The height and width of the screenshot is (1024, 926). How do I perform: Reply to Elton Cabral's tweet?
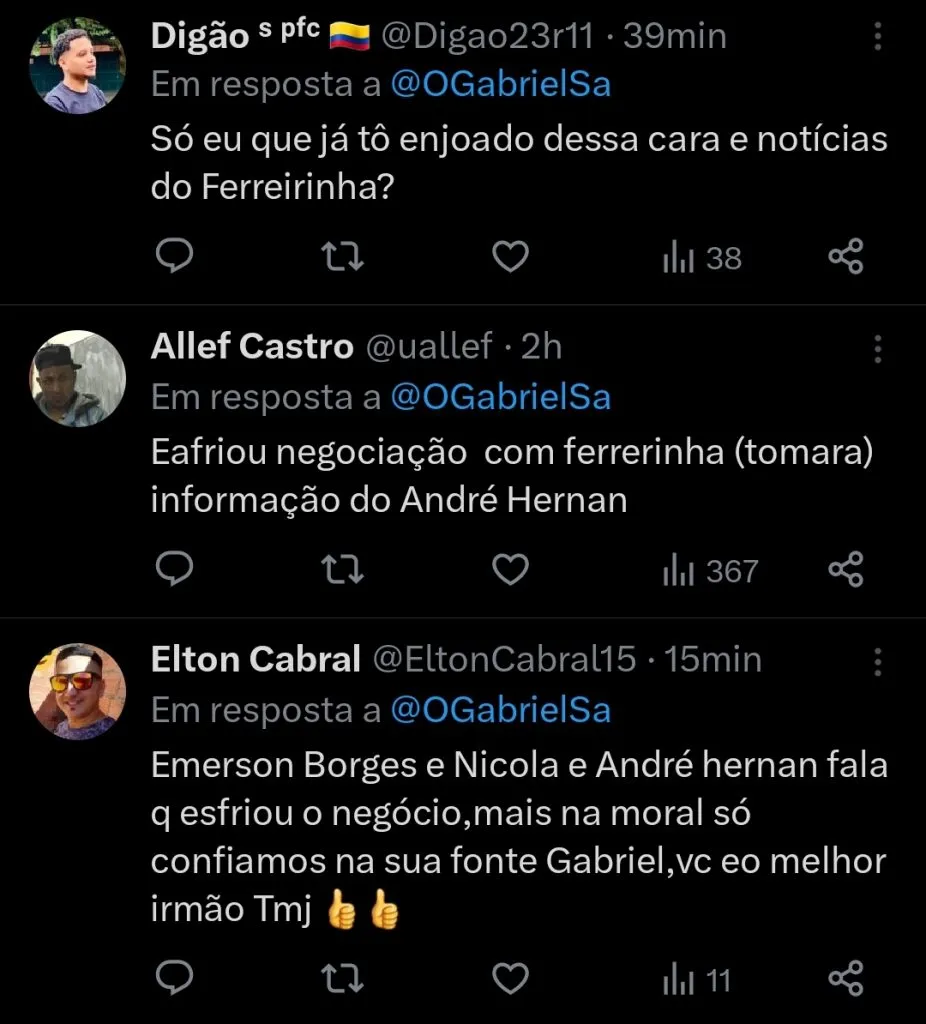point(175,979)
